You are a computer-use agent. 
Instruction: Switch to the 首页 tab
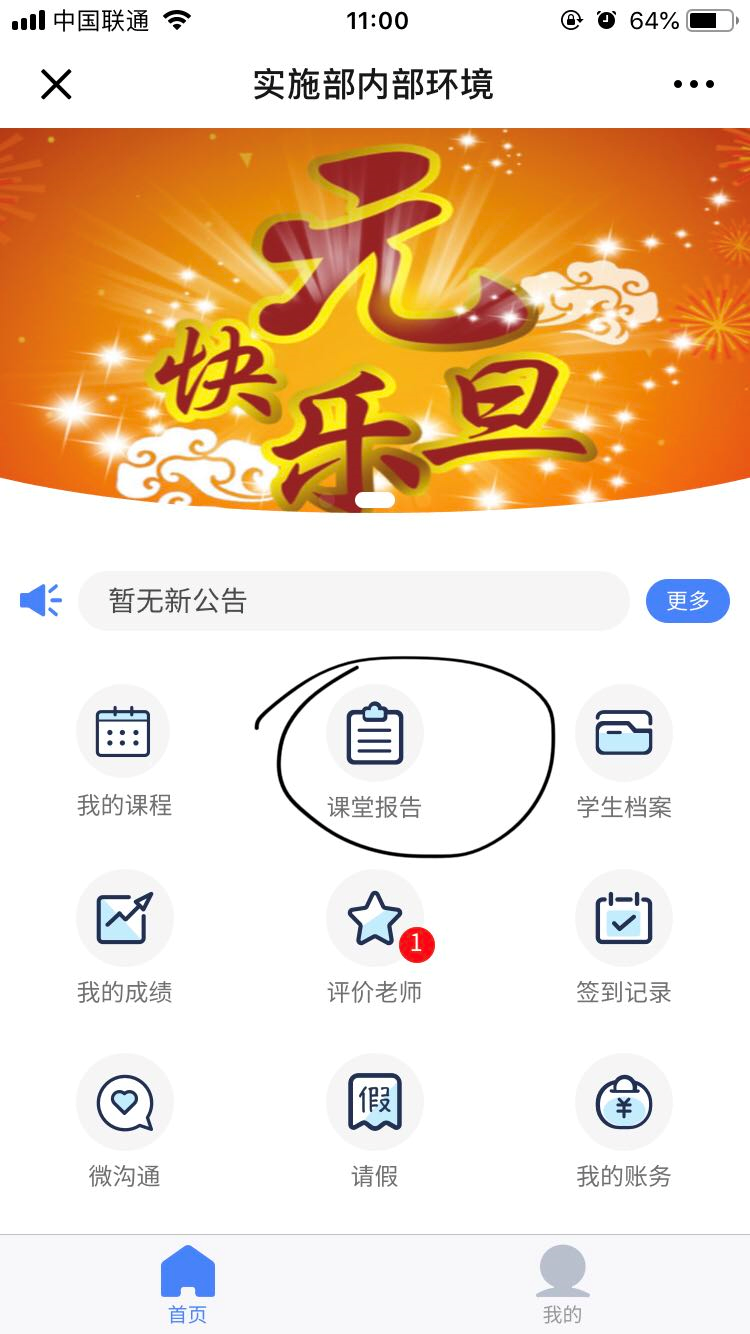tap(188, 1285)
